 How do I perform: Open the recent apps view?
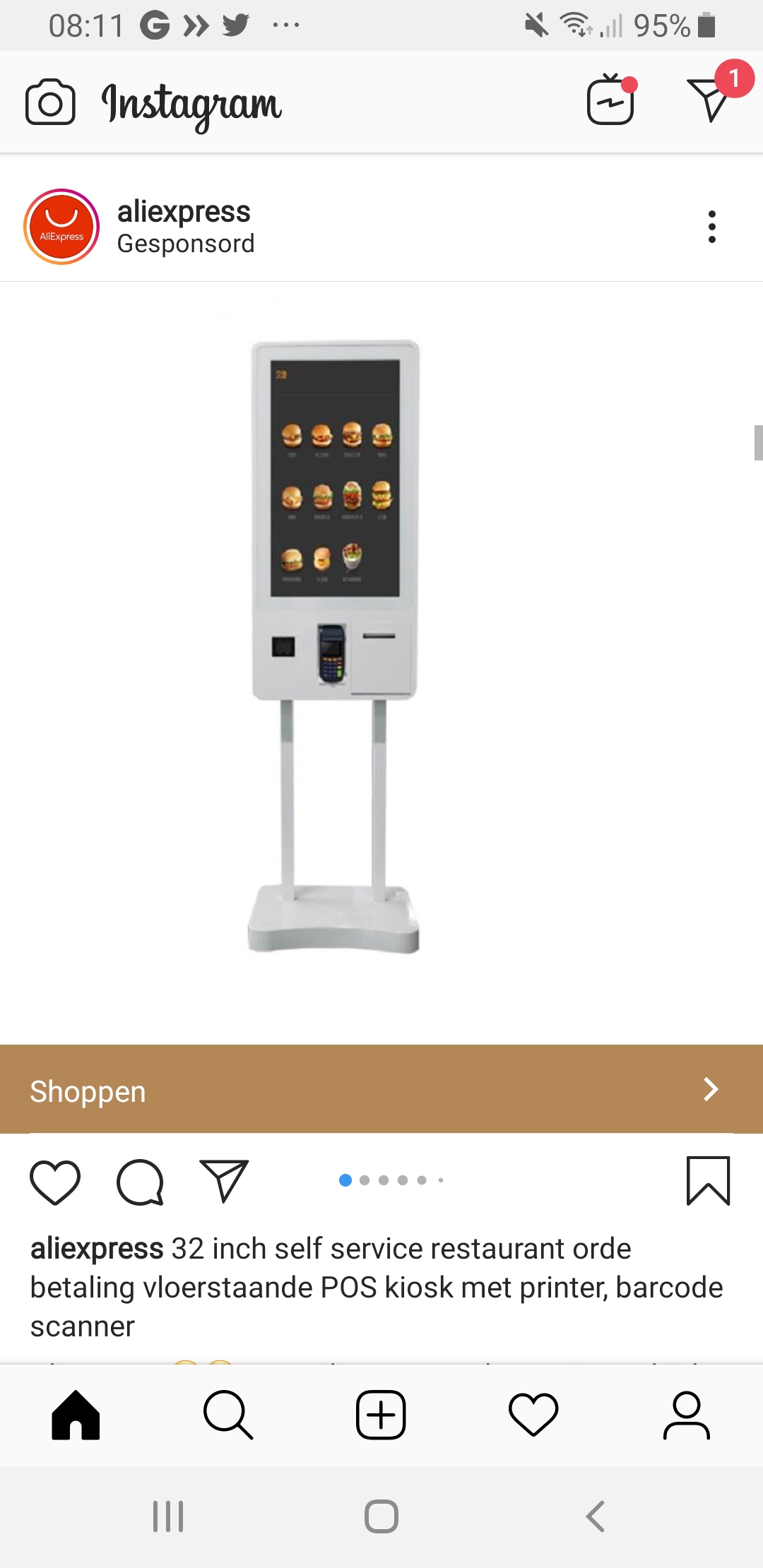point(168,1516)
